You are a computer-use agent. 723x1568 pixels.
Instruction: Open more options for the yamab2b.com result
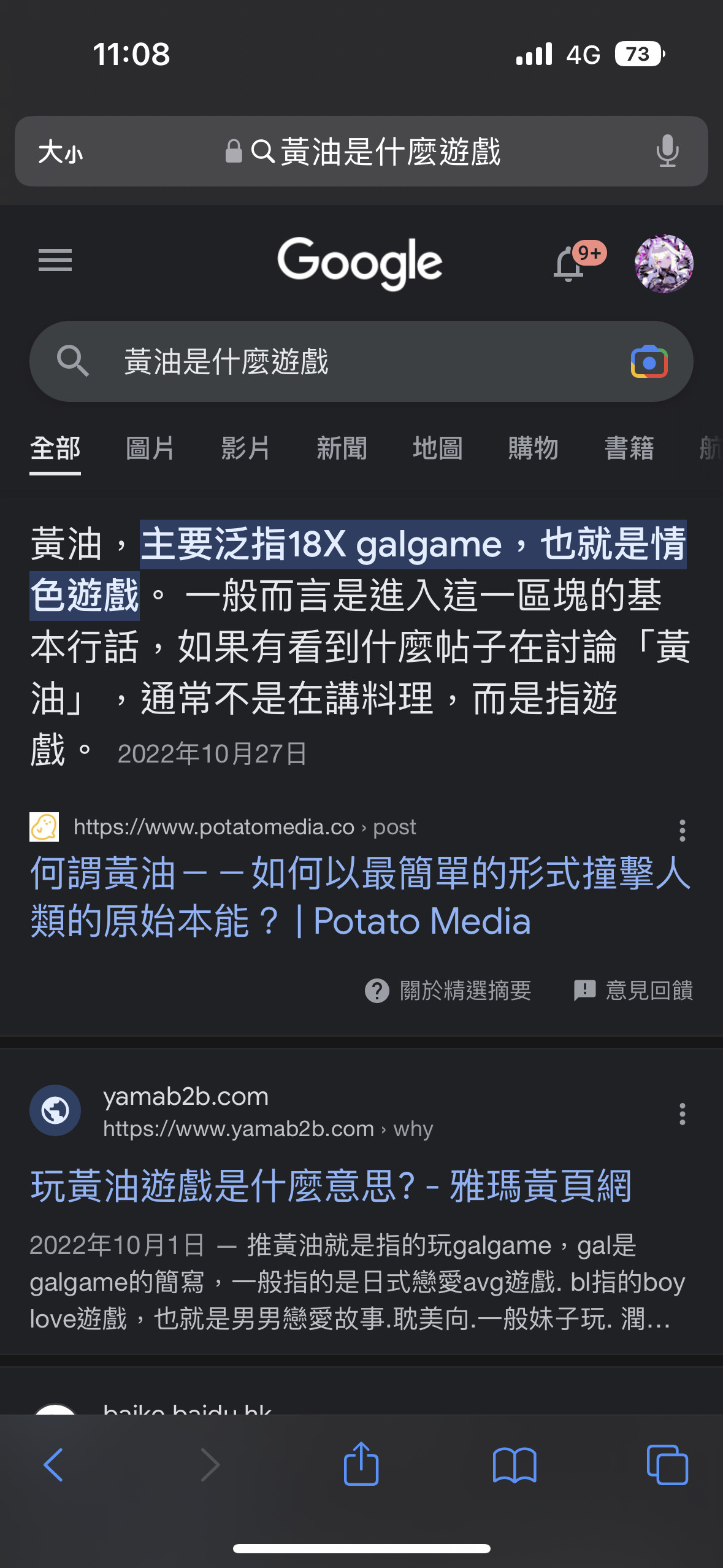(x=682, y=1113)
